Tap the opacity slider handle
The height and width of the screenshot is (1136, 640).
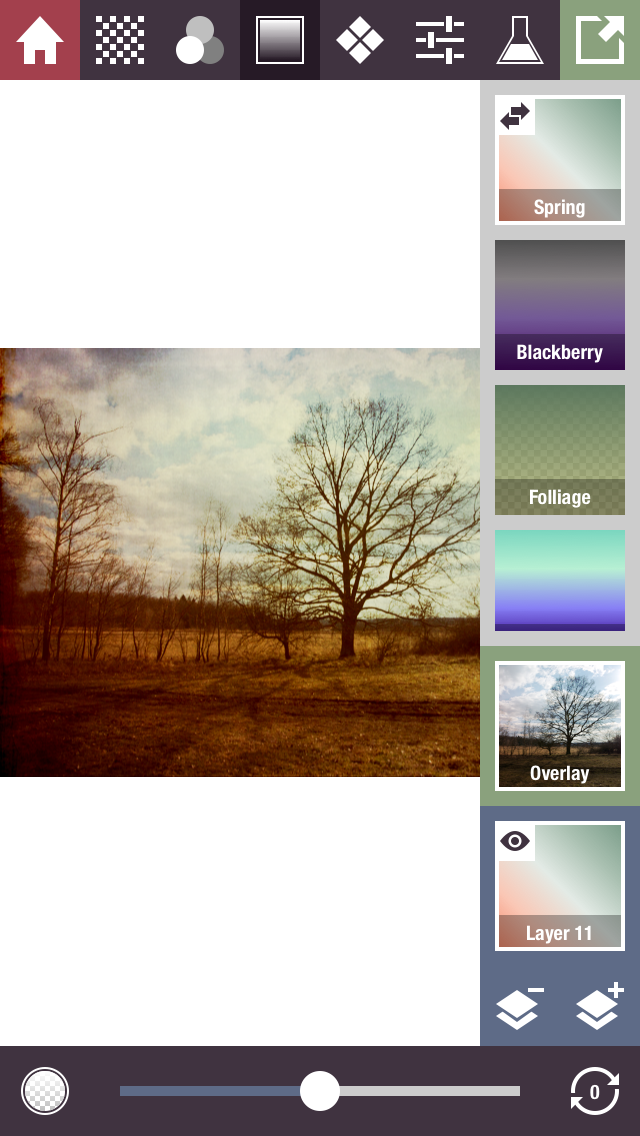(x=320, y=1091)
